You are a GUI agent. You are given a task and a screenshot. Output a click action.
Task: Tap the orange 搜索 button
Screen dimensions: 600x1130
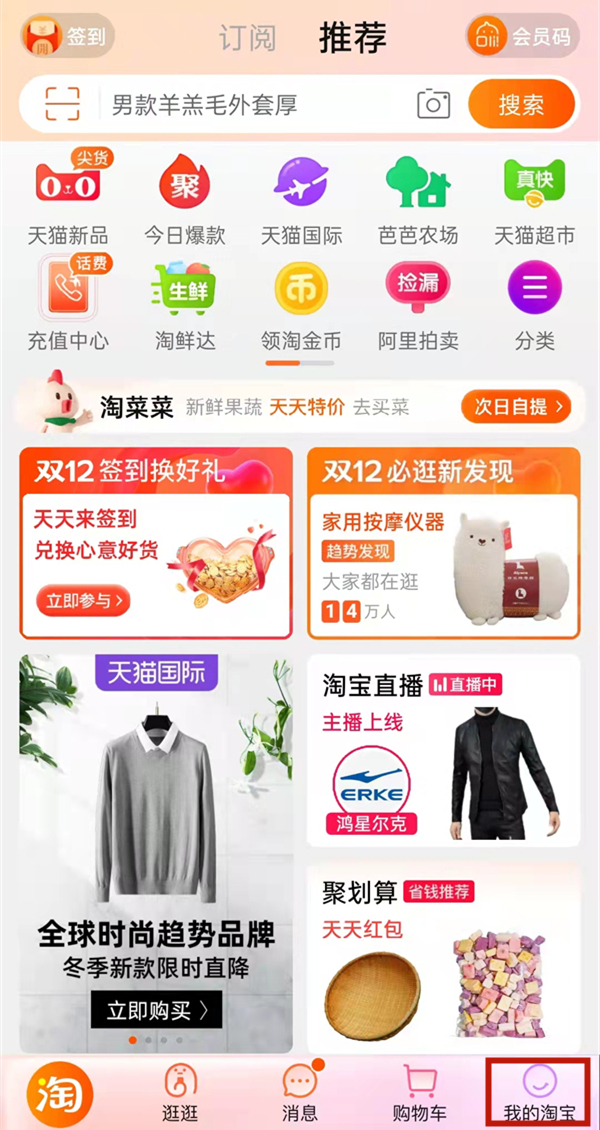pos(521,104)
